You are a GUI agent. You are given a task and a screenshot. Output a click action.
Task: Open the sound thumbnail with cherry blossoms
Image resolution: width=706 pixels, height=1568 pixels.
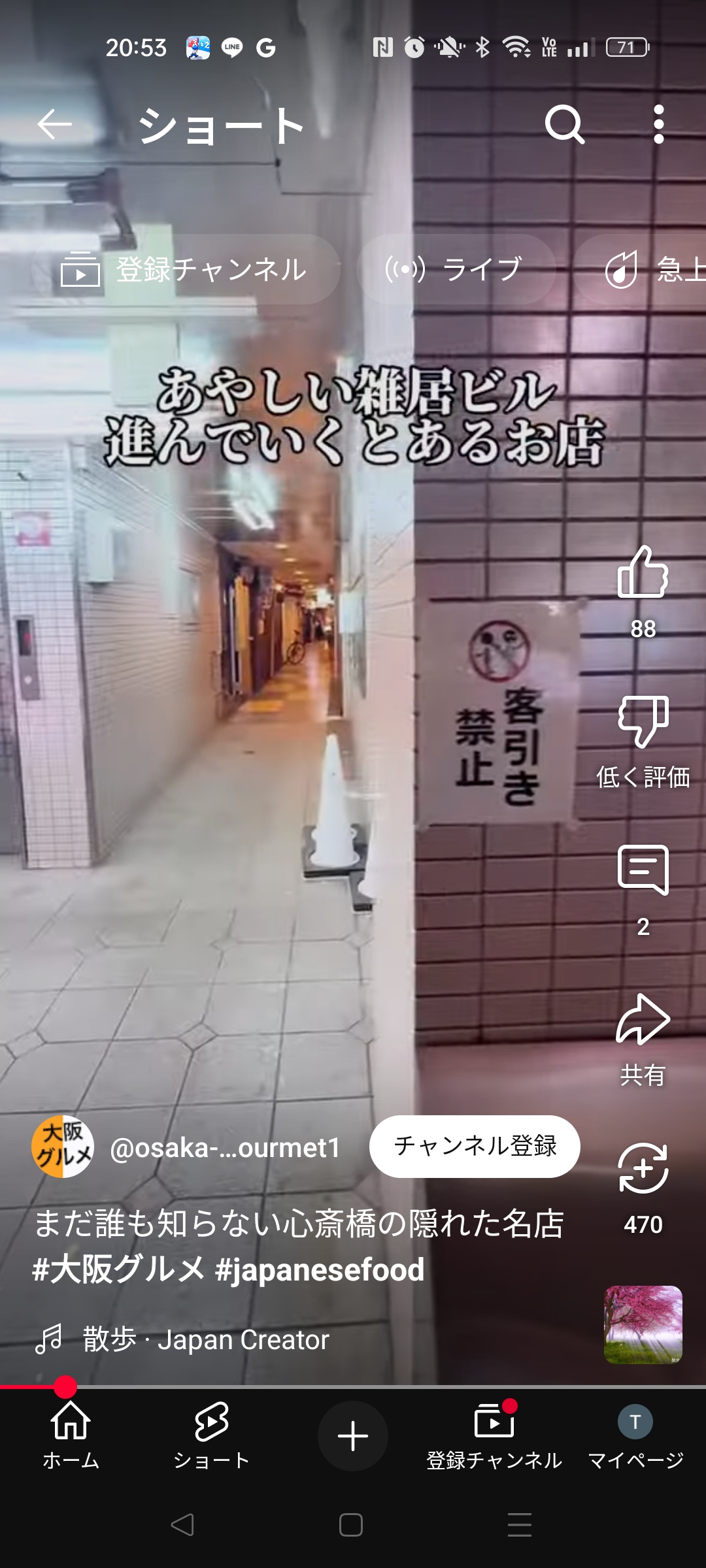click(x=643, y=1325)
